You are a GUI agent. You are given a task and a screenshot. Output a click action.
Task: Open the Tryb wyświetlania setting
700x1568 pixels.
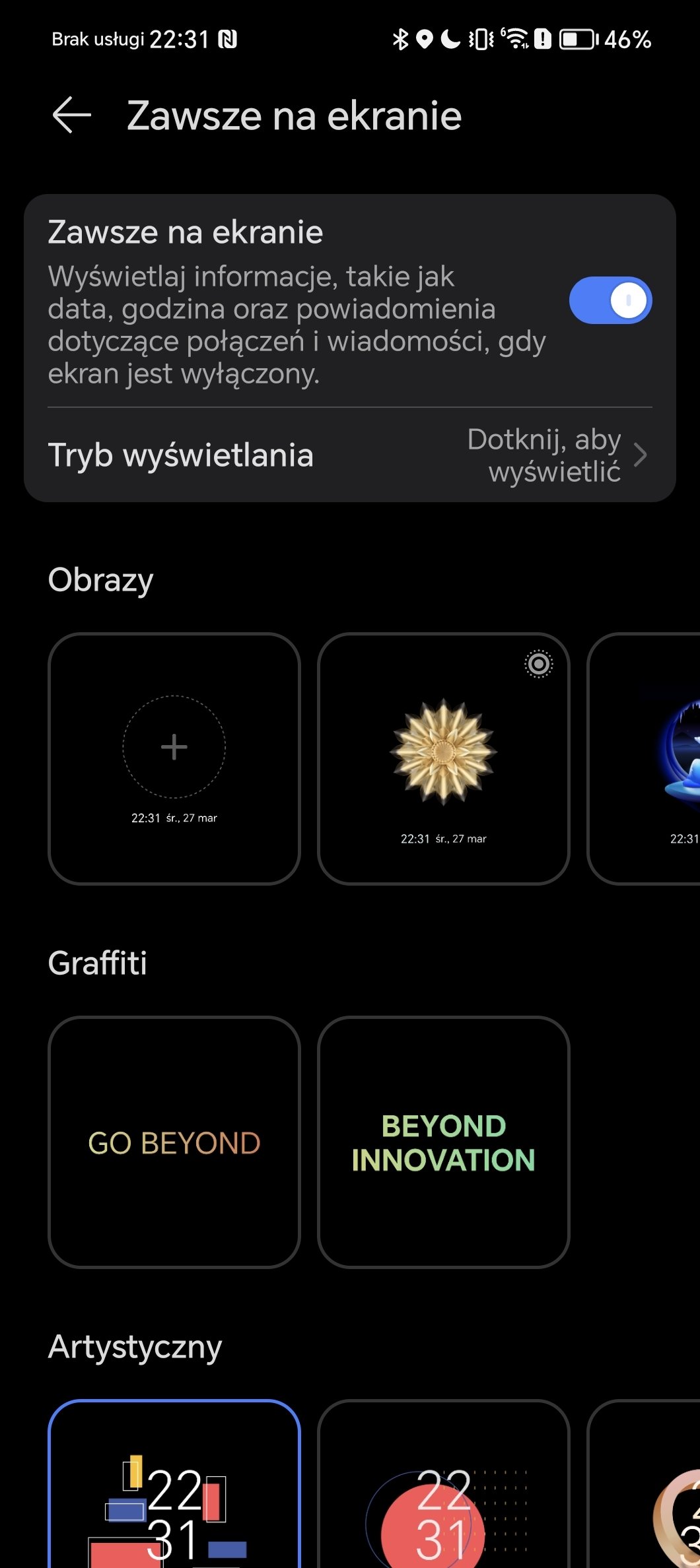pos(350,455)
